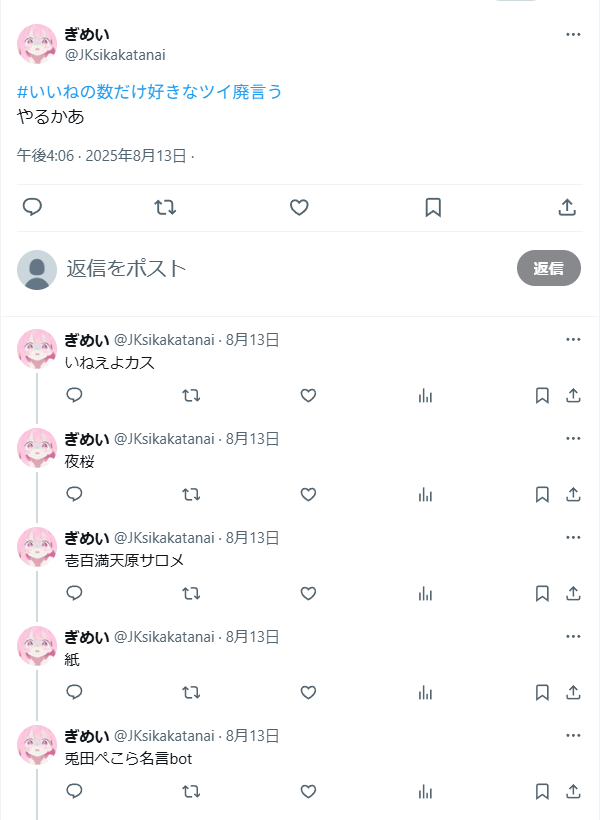
Task: Repost the reply 夜桜
Action: pyautogui.click(x=191, y=494)
